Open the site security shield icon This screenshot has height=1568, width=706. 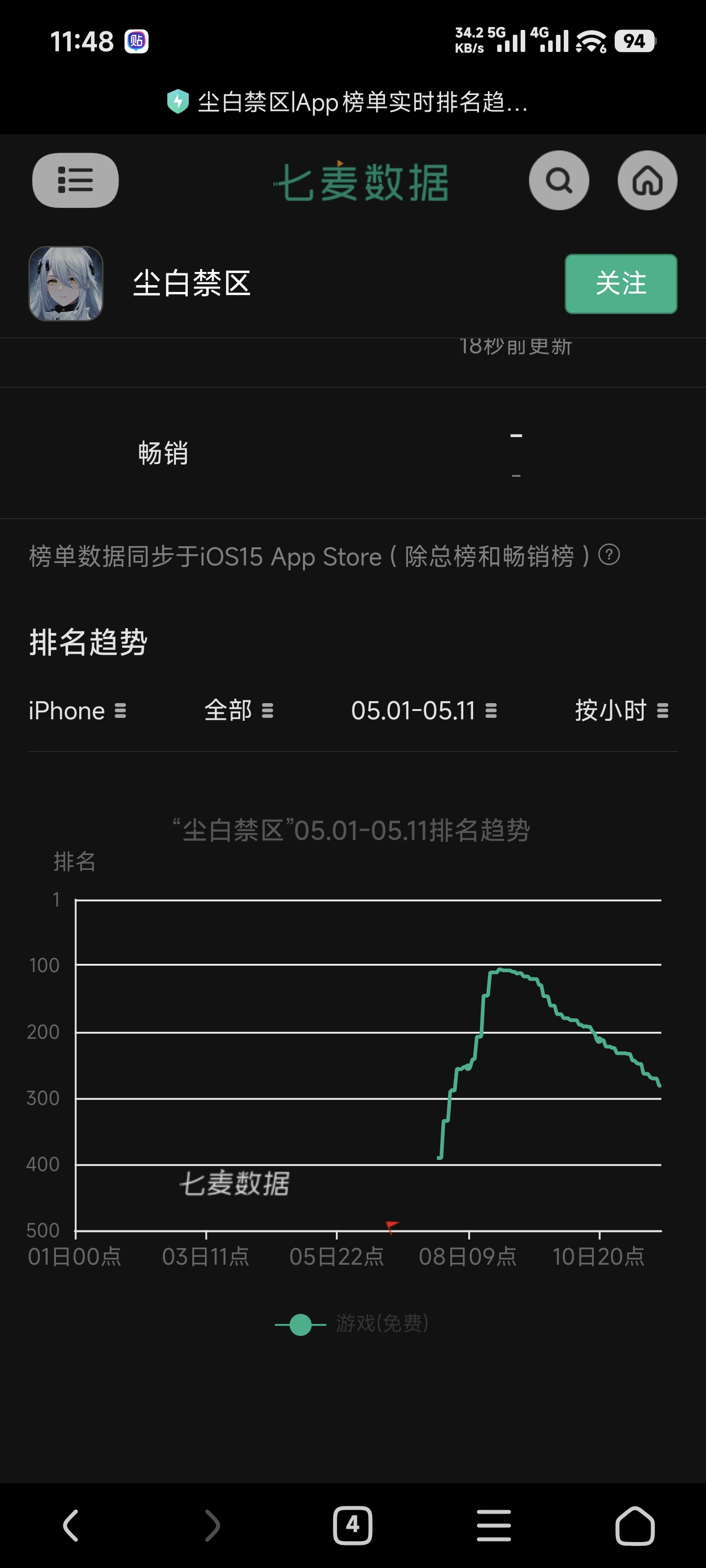tap(178, 101)
